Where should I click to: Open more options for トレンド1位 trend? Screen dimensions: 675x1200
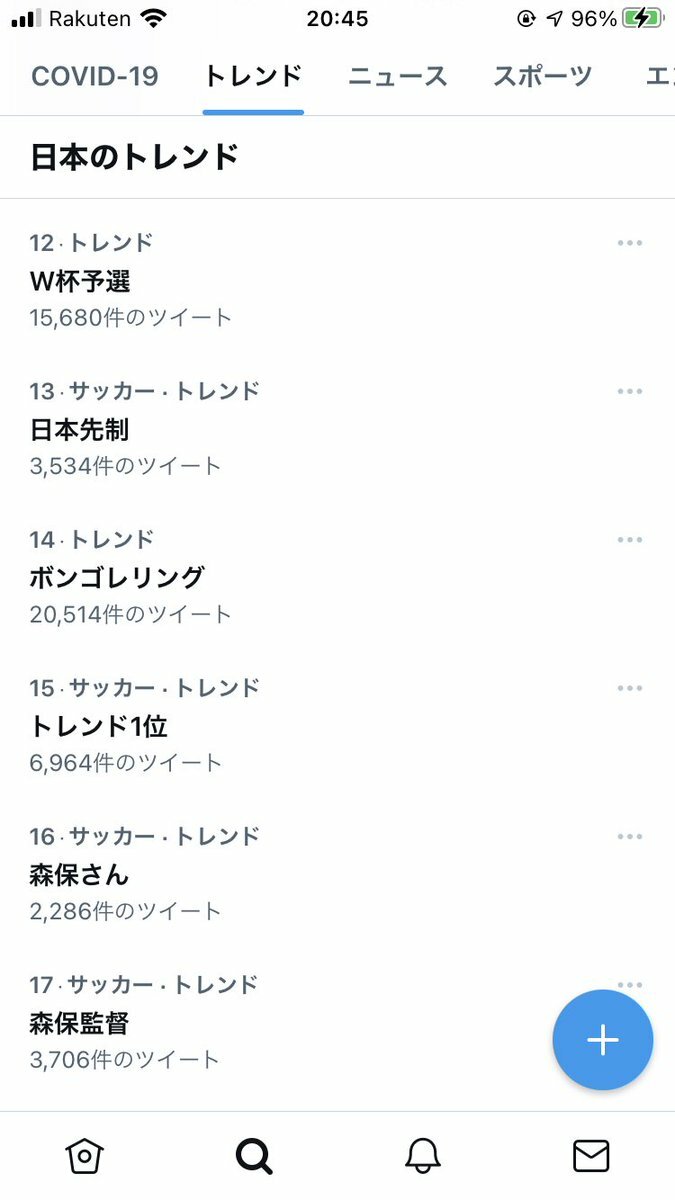(630, 688)
